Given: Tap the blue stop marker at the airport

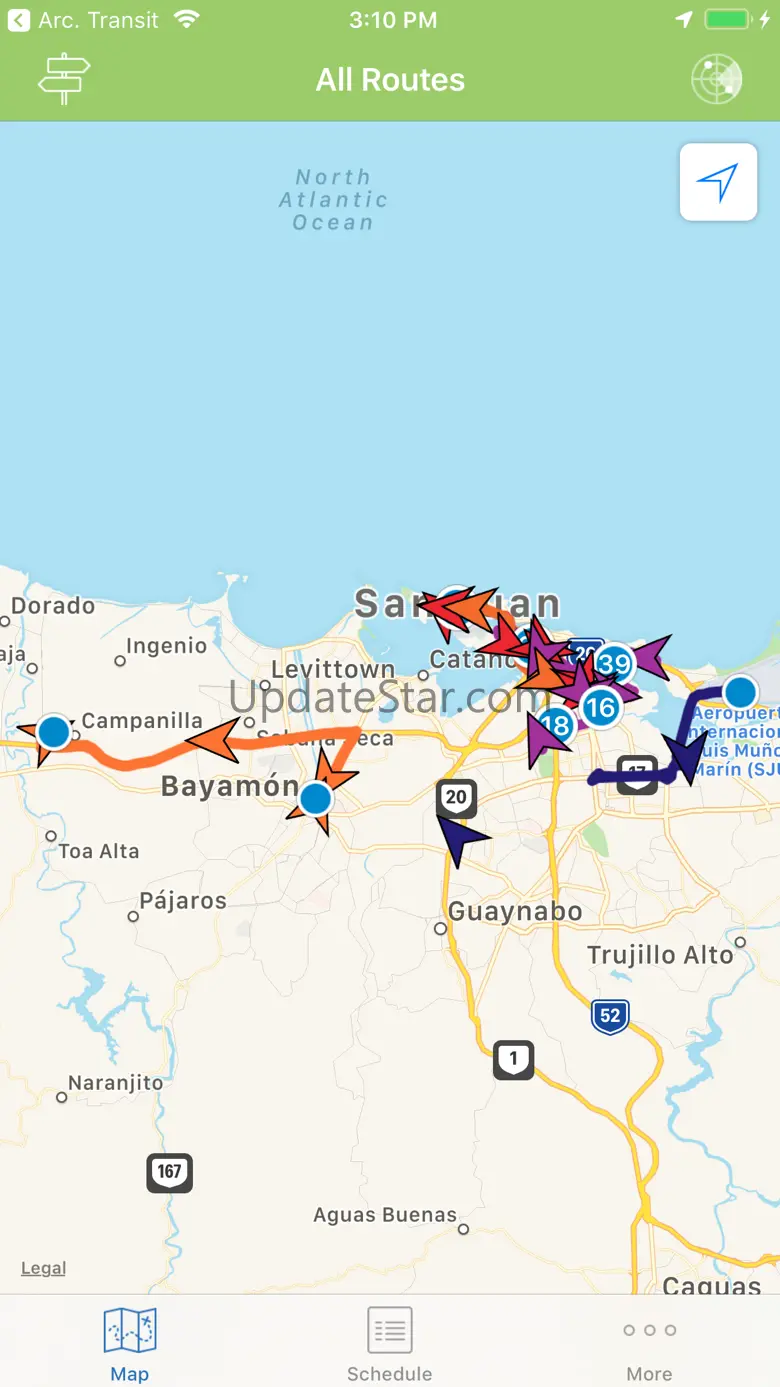Looking at the screenshot, I should coord(740,691).
